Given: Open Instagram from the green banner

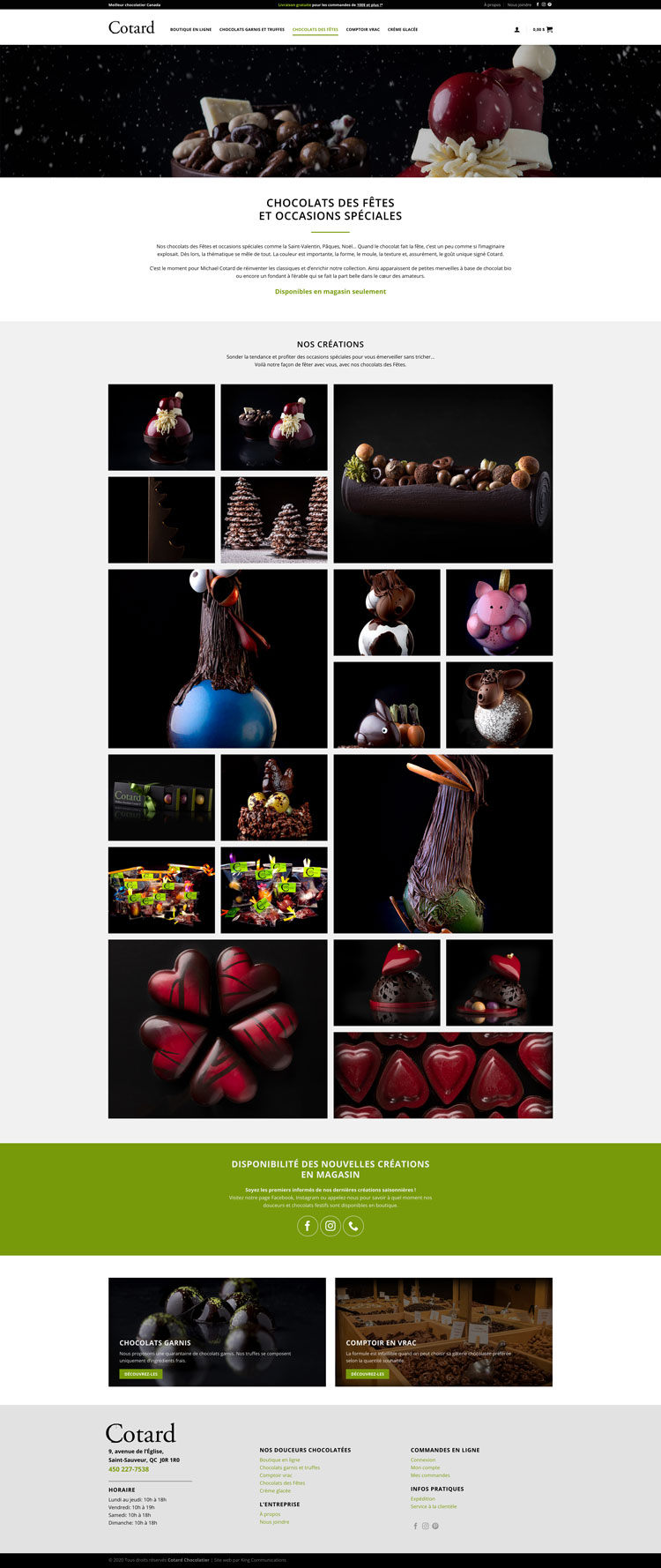Looking at the screenshot, I should [330, 1225].
